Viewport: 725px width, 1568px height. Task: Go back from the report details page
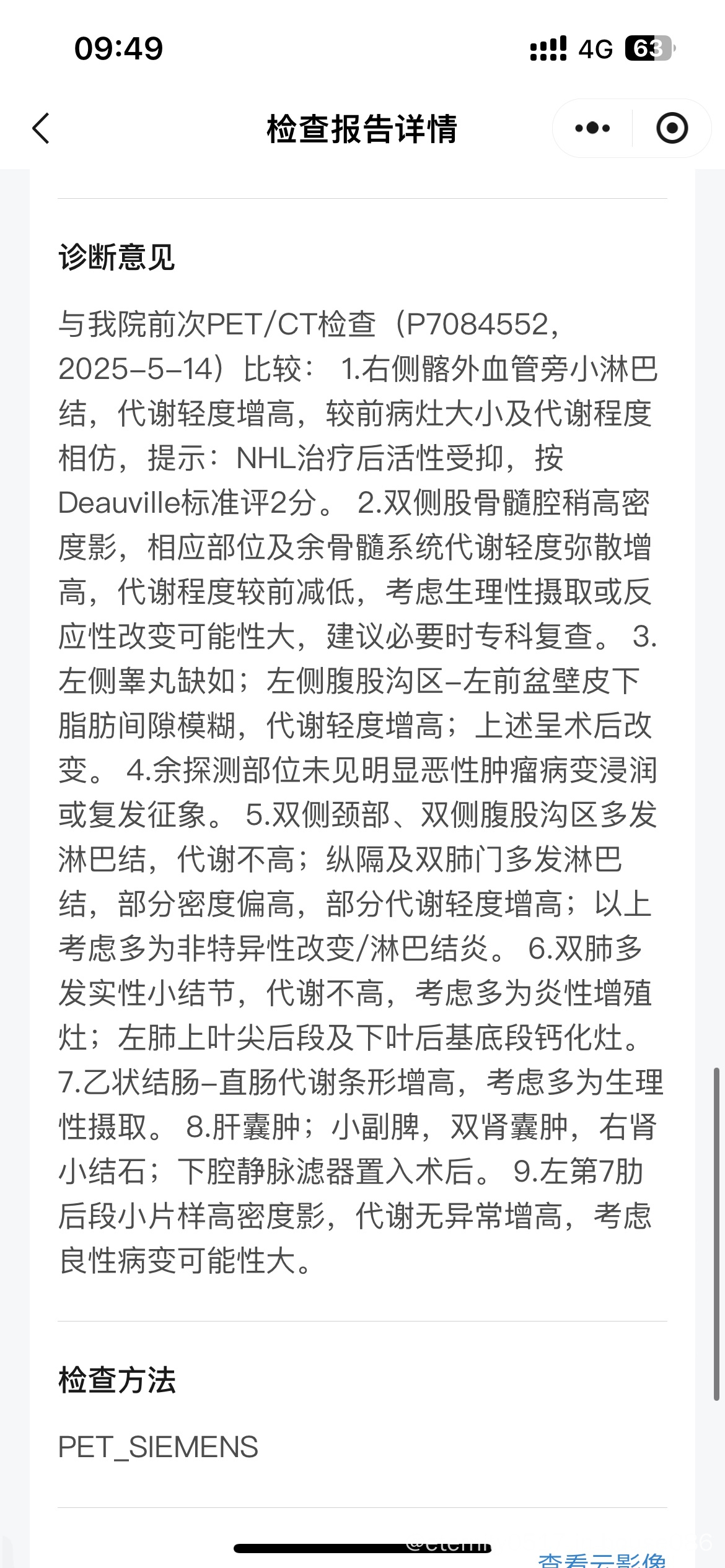(41, 129)
